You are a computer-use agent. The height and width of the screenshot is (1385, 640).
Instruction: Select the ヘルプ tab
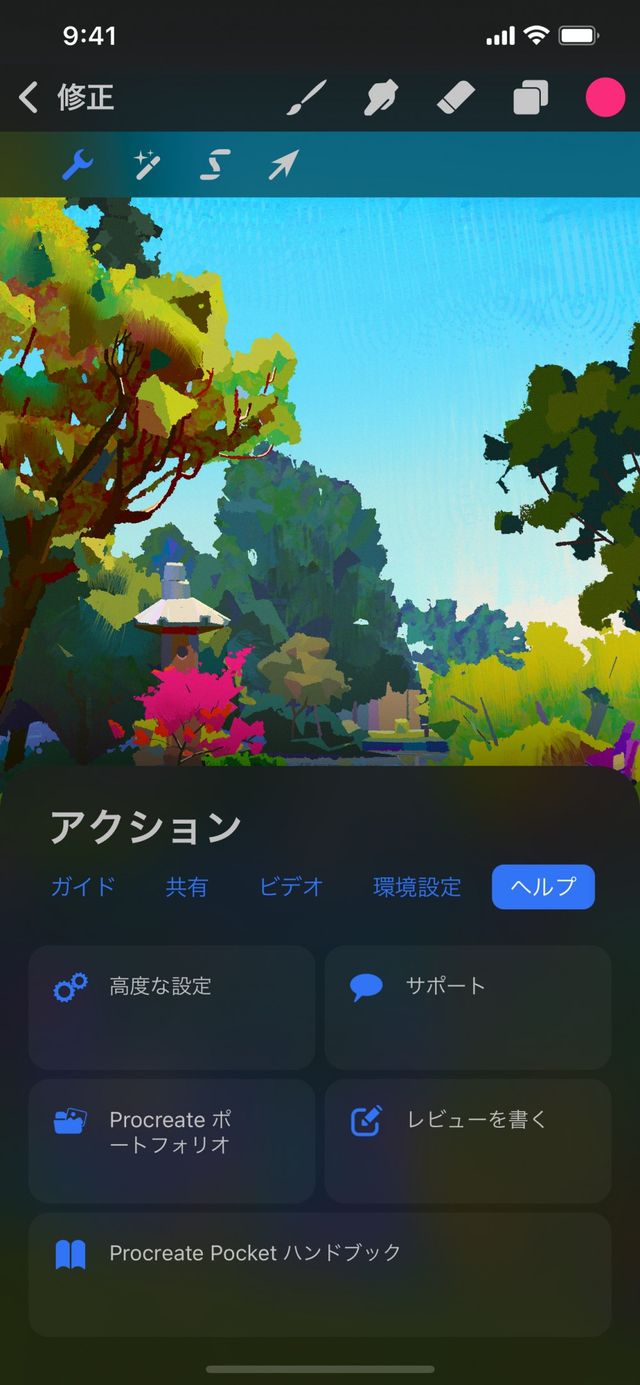(543, 887)
